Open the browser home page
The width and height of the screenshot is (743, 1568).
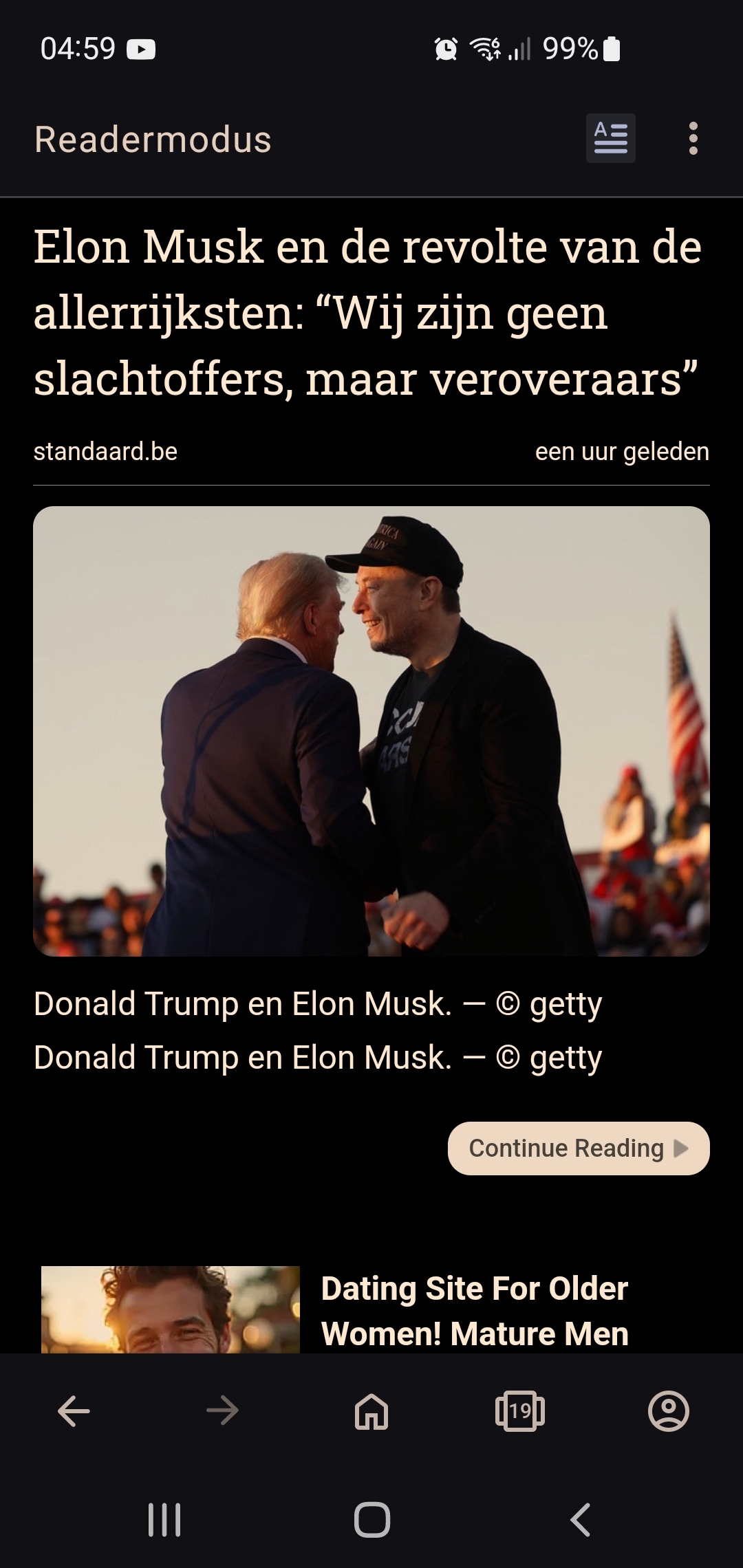pyautogui.click(x=371, y=1411)
